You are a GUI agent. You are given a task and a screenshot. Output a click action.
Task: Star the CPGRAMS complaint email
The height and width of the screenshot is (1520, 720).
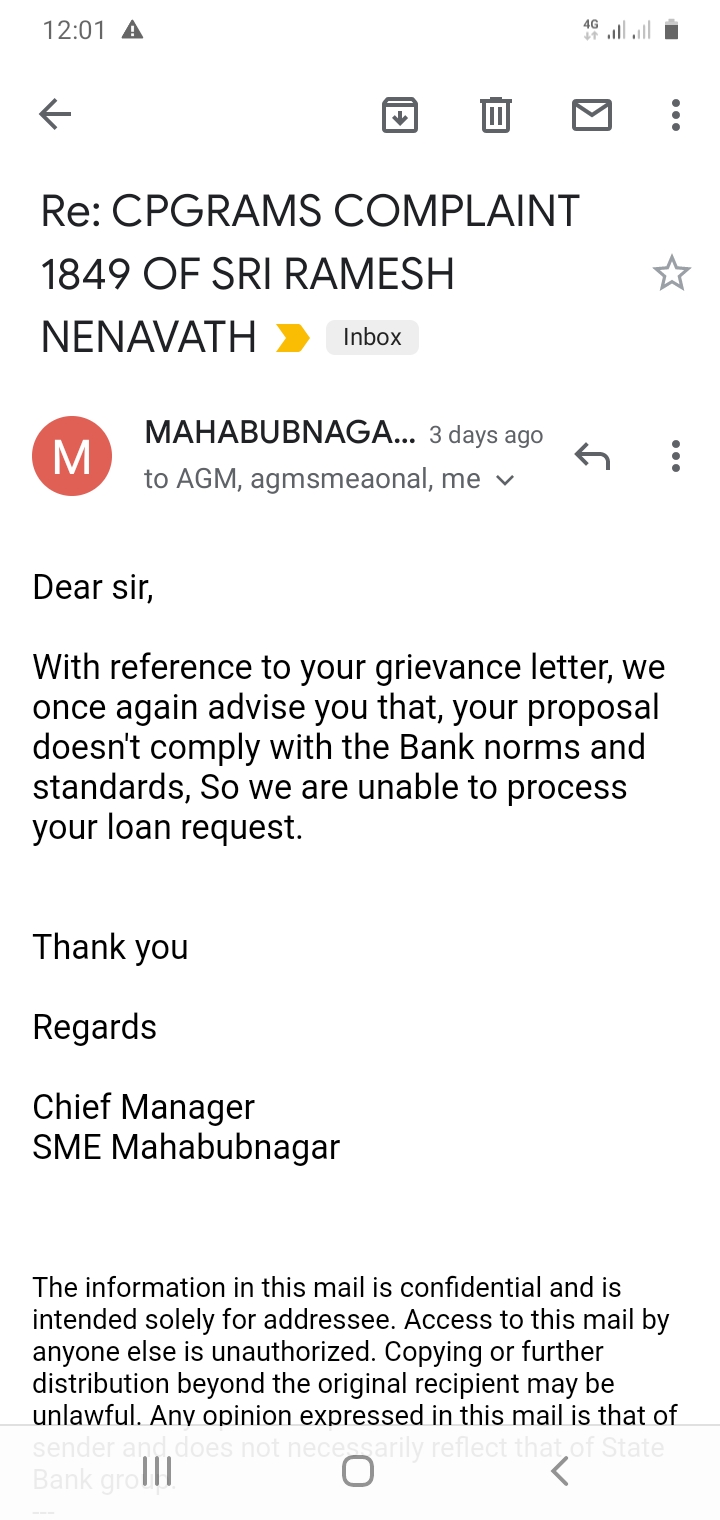coord(671,273)
